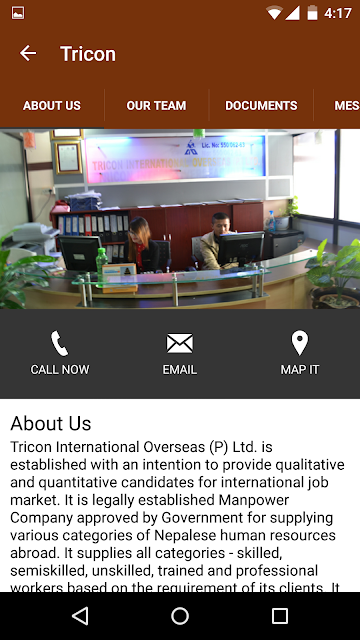Tap the system home button
Image resolution: width=360 pixels, height=640 pixels.
point(180,616)
